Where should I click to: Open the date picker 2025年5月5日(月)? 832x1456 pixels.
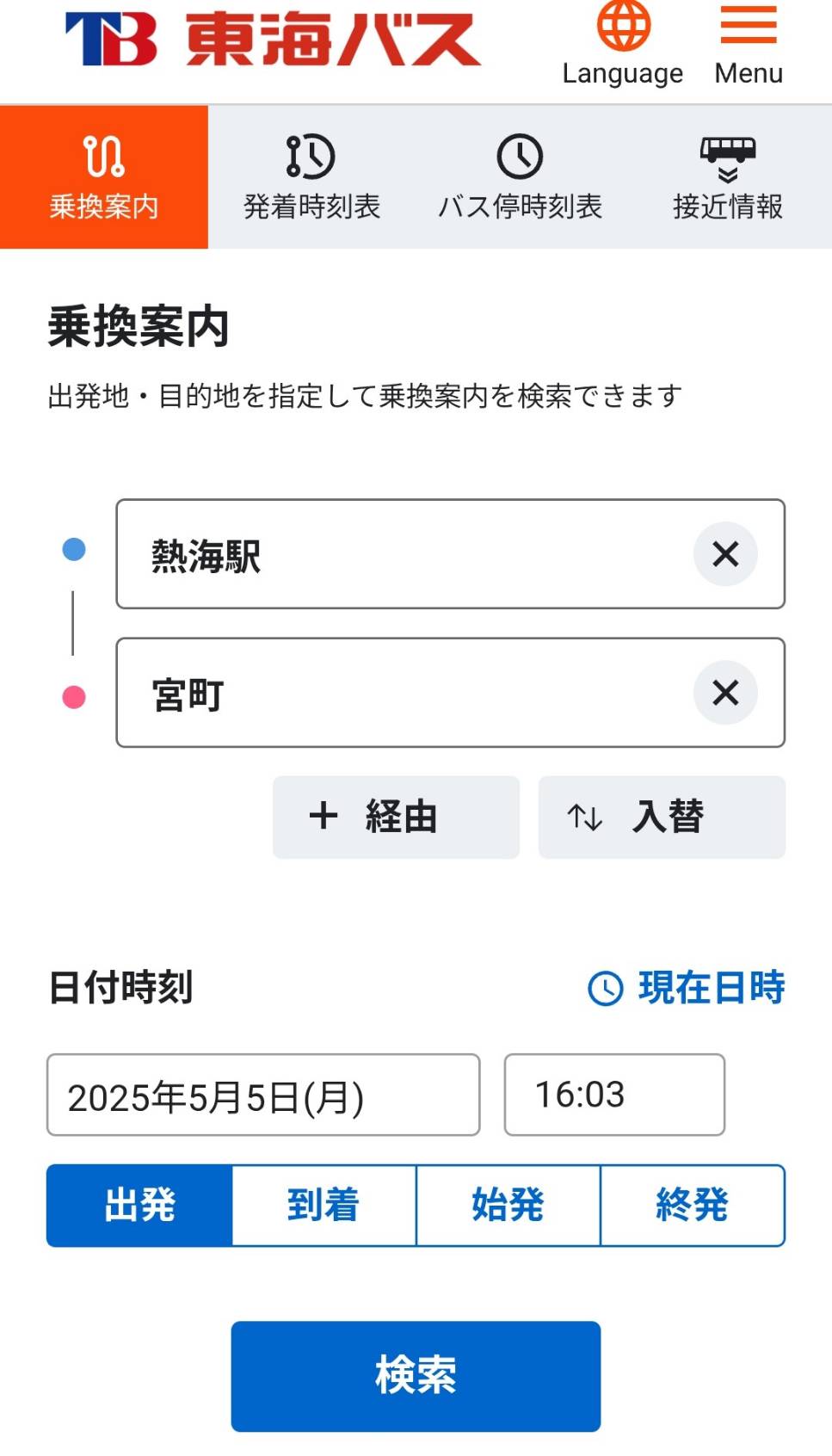click(263, 1095)
